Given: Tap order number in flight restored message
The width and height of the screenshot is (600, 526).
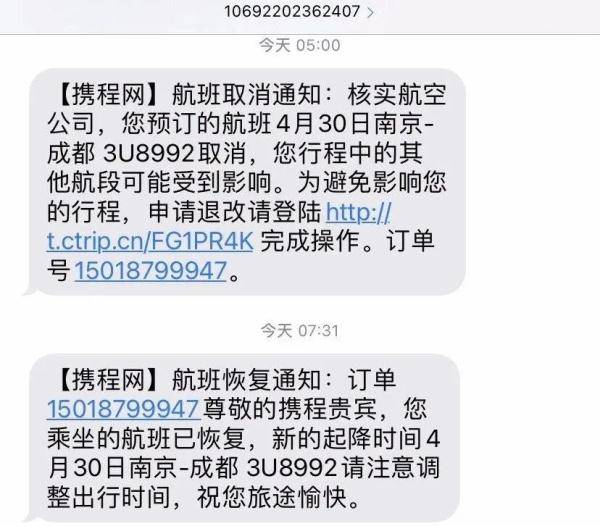Looking at the screenshot, I should point(122,408).
